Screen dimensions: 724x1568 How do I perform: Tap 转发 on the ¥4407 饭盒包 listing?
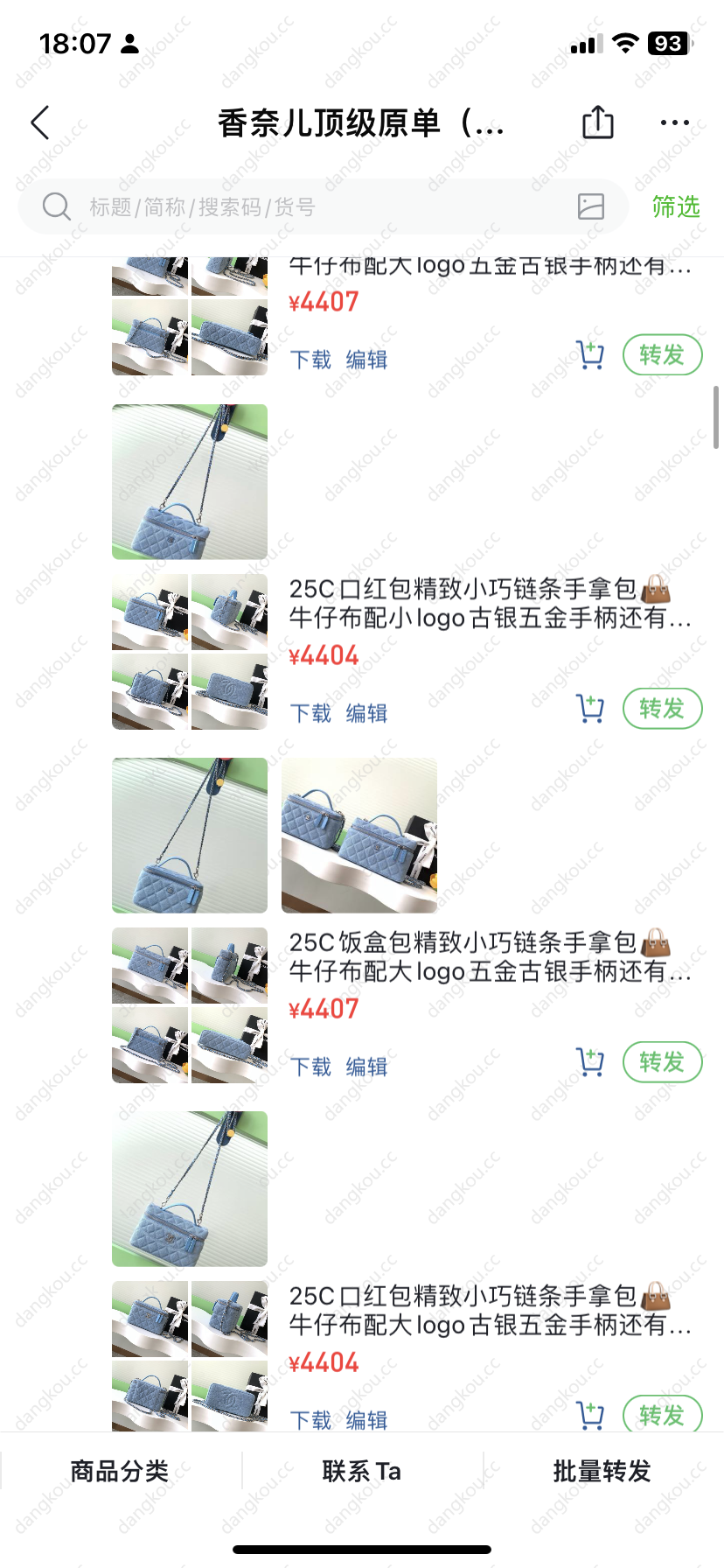click(662, 1062)
